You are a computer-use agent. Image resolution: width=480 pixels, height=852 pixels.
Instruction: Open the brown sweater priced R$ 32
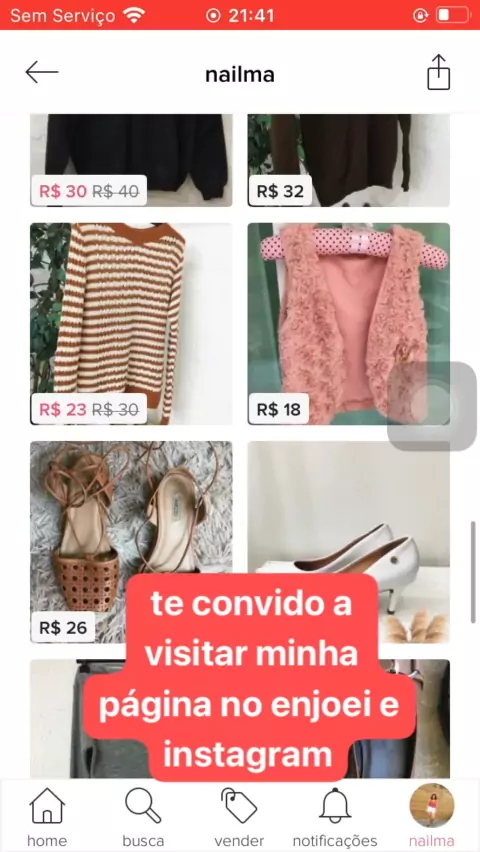[348, 160]
